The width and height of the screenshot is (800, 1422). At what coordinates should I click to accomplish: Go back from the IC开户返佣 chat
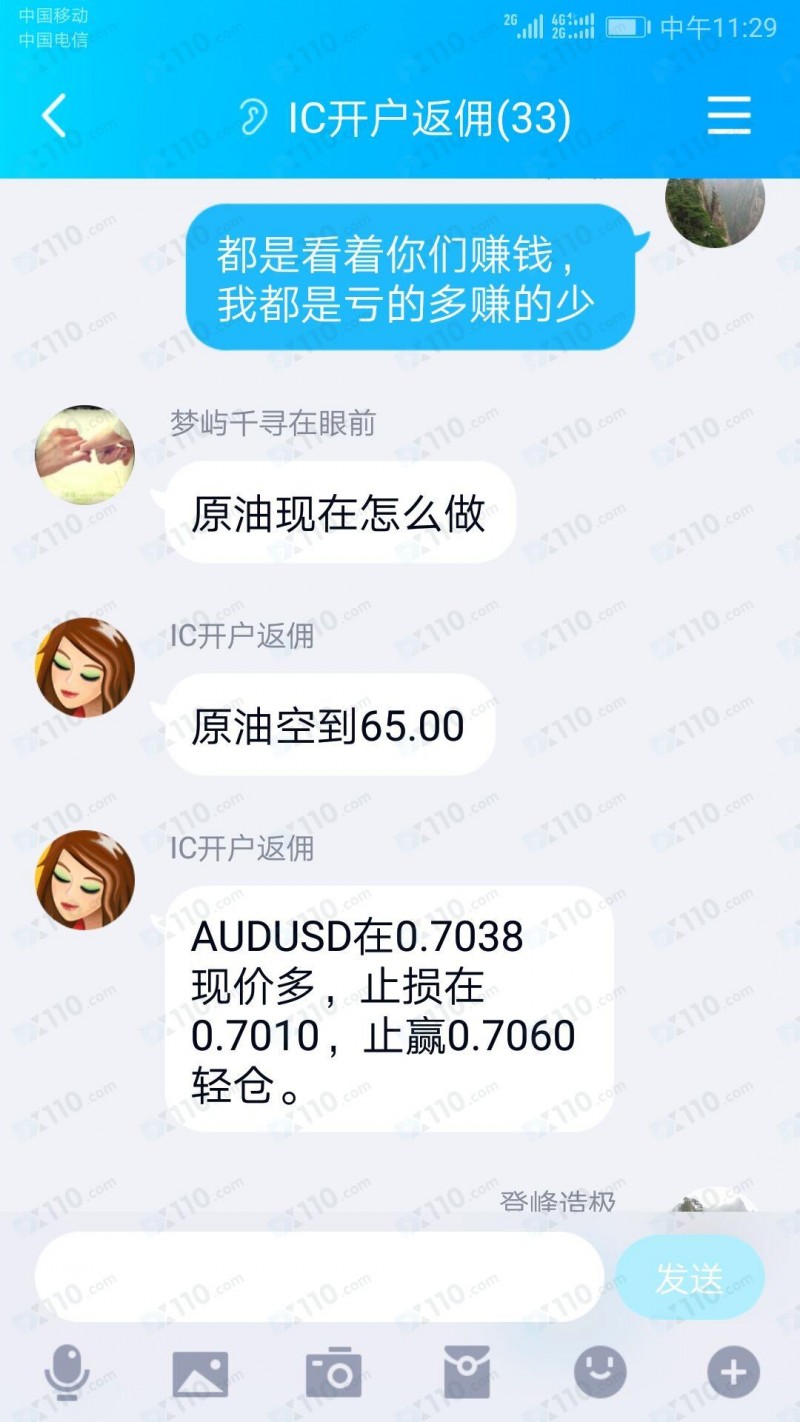tap(54, 117)
